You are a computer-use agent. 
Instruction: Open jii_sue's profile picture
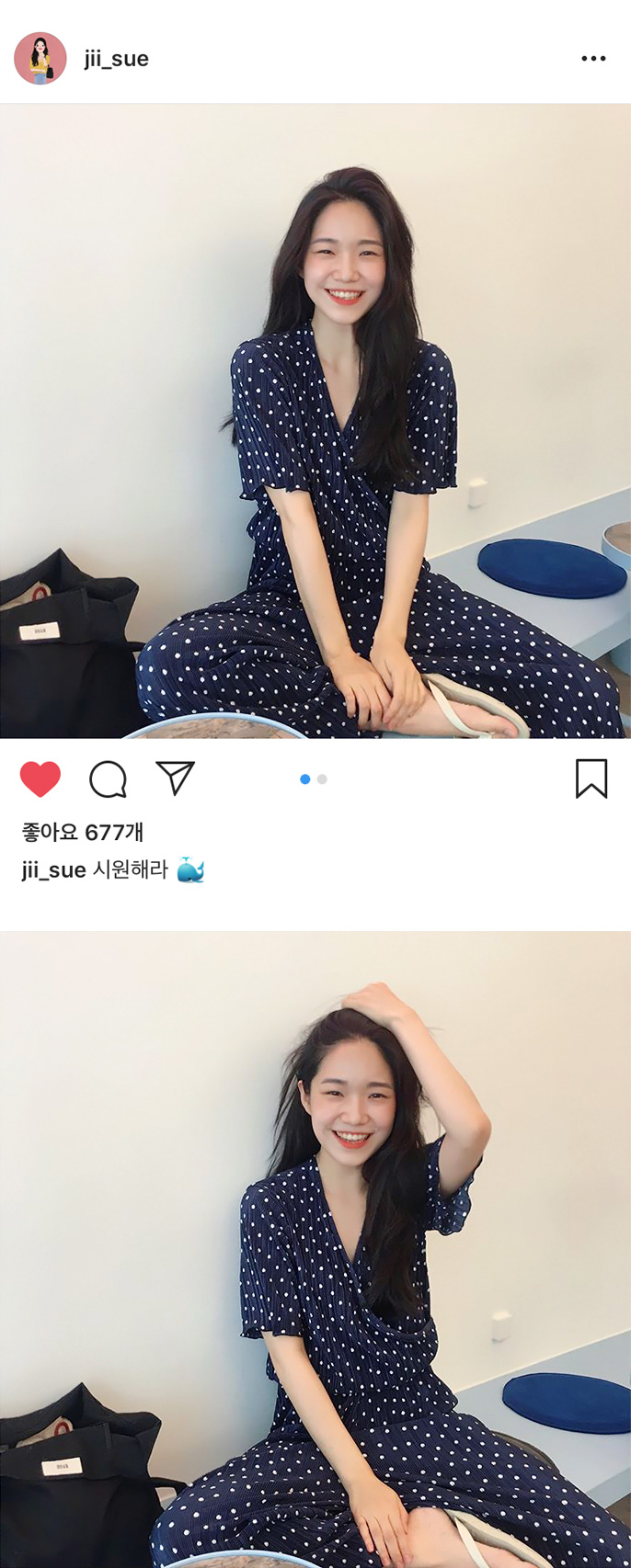[x=40, y=59]
